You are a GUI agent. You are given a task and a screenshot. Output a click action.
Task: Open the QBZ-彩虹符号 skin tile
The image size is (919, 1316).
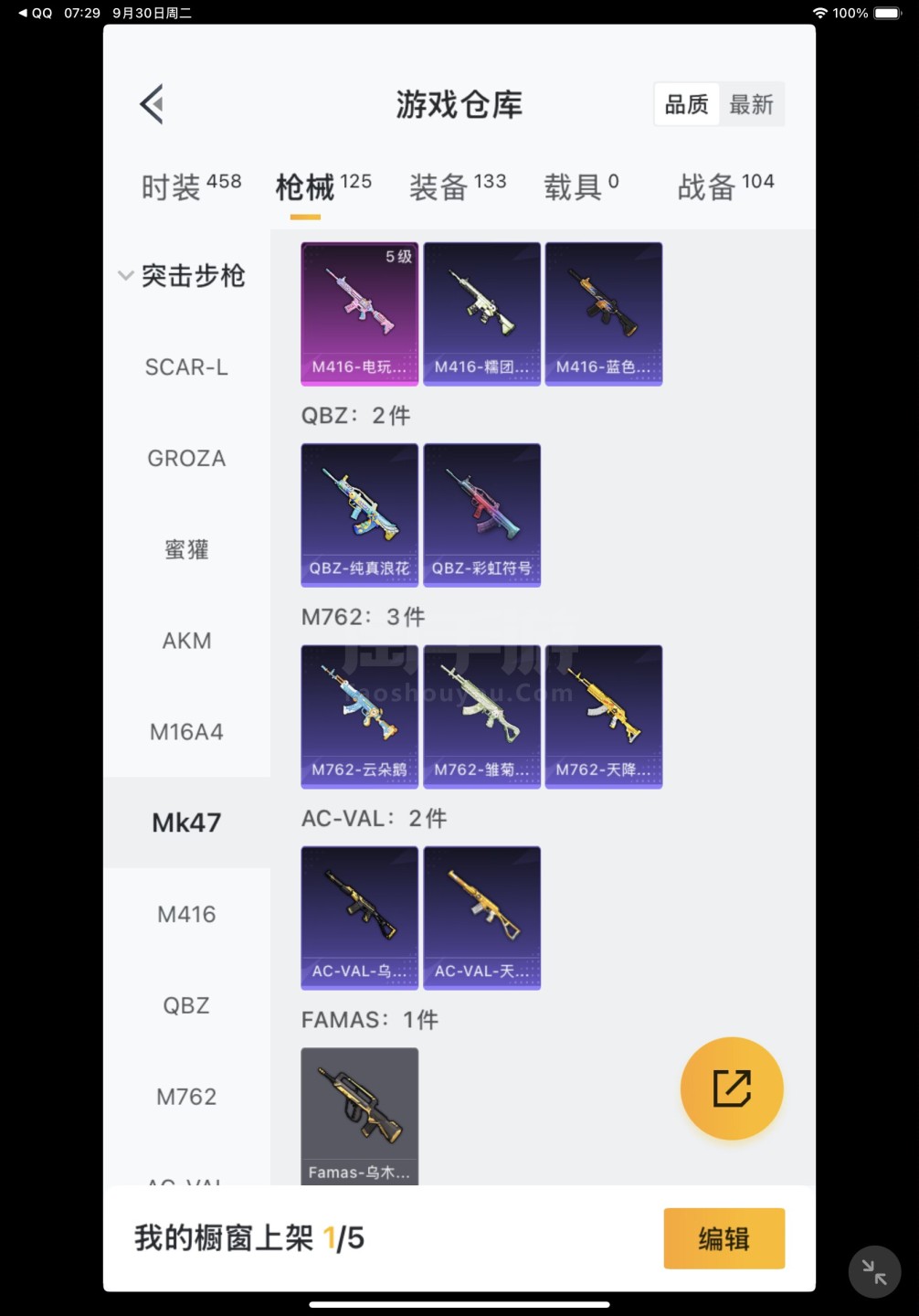[481, 515]
